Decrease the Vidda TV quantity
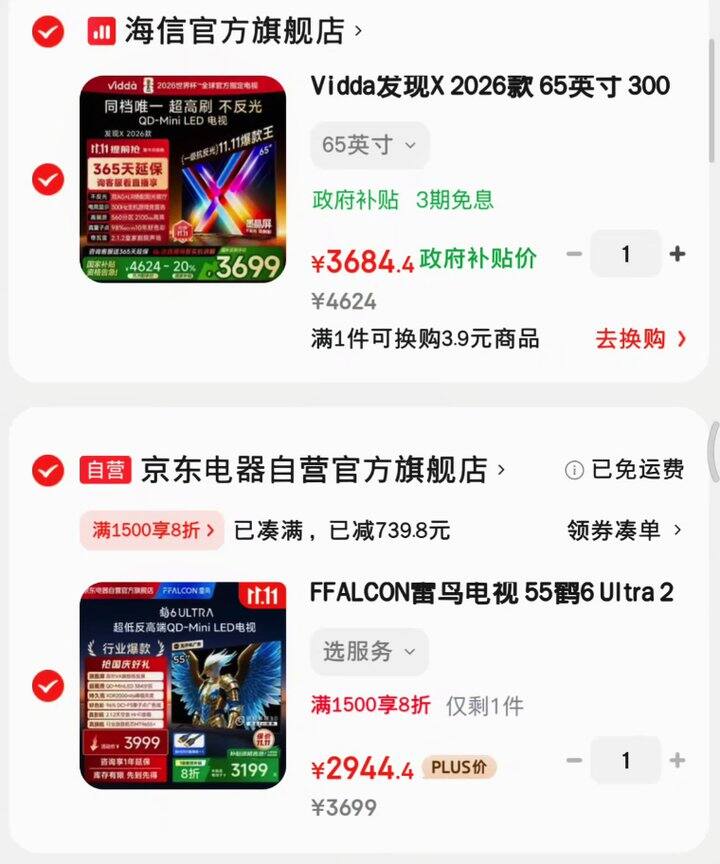This screenshot has height=864, width=720. (x=574, y=254)
